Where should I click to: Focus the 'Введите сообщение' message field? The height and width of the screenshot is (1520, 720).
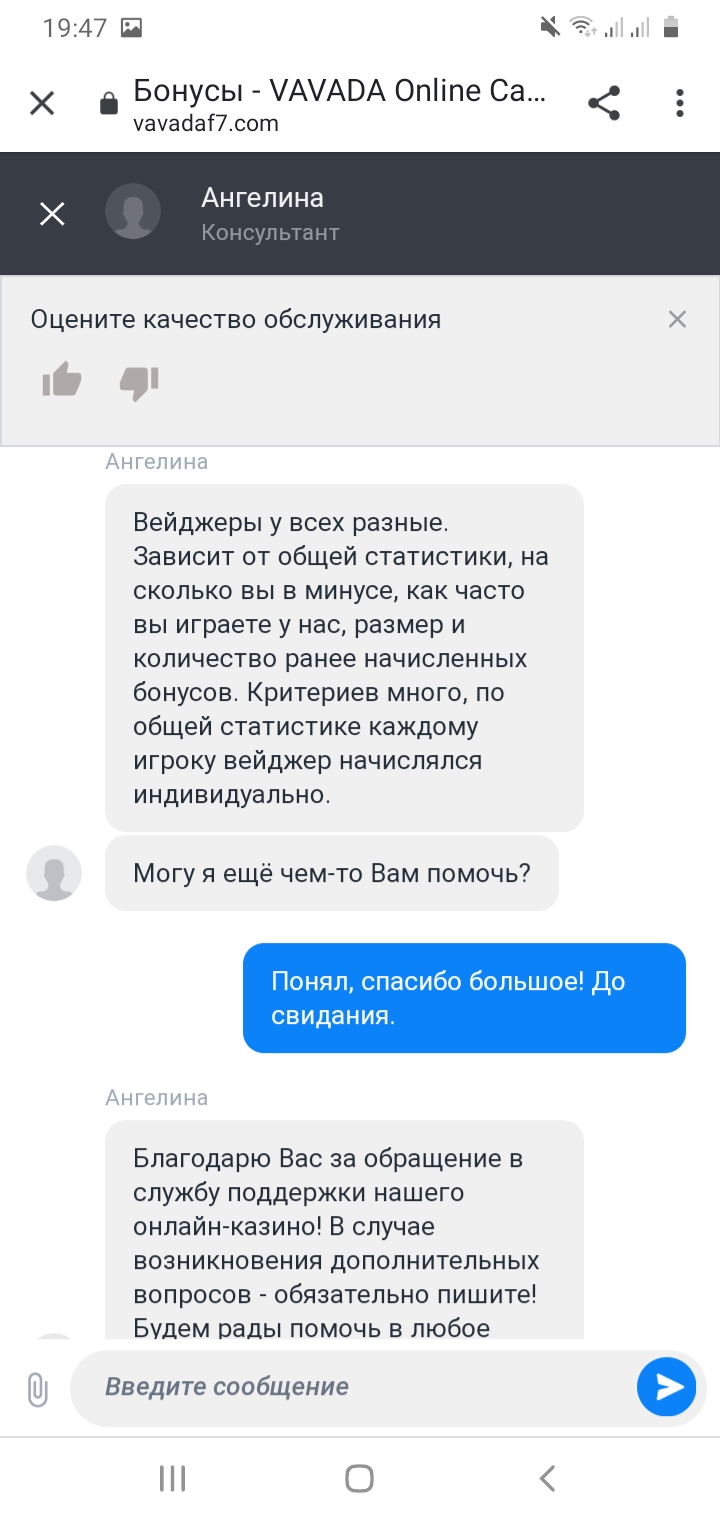[x=350, y=1387]
